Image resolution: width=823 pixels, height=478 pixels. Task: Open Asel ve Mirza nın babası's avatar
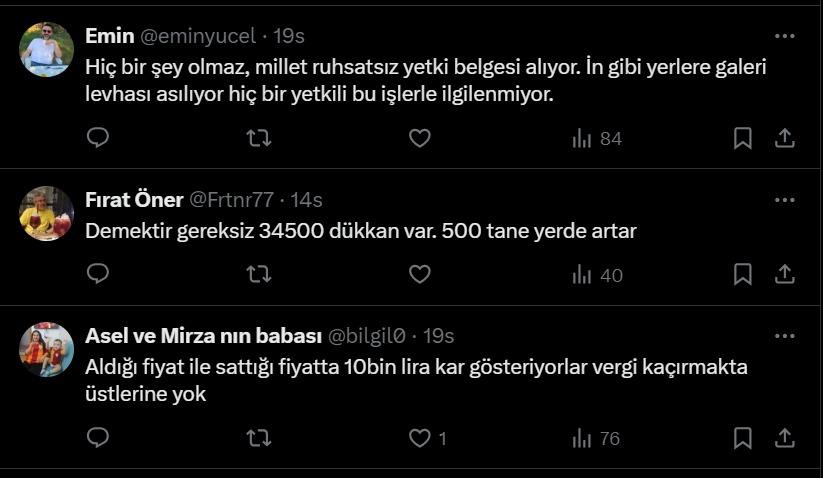coord(47,349)
